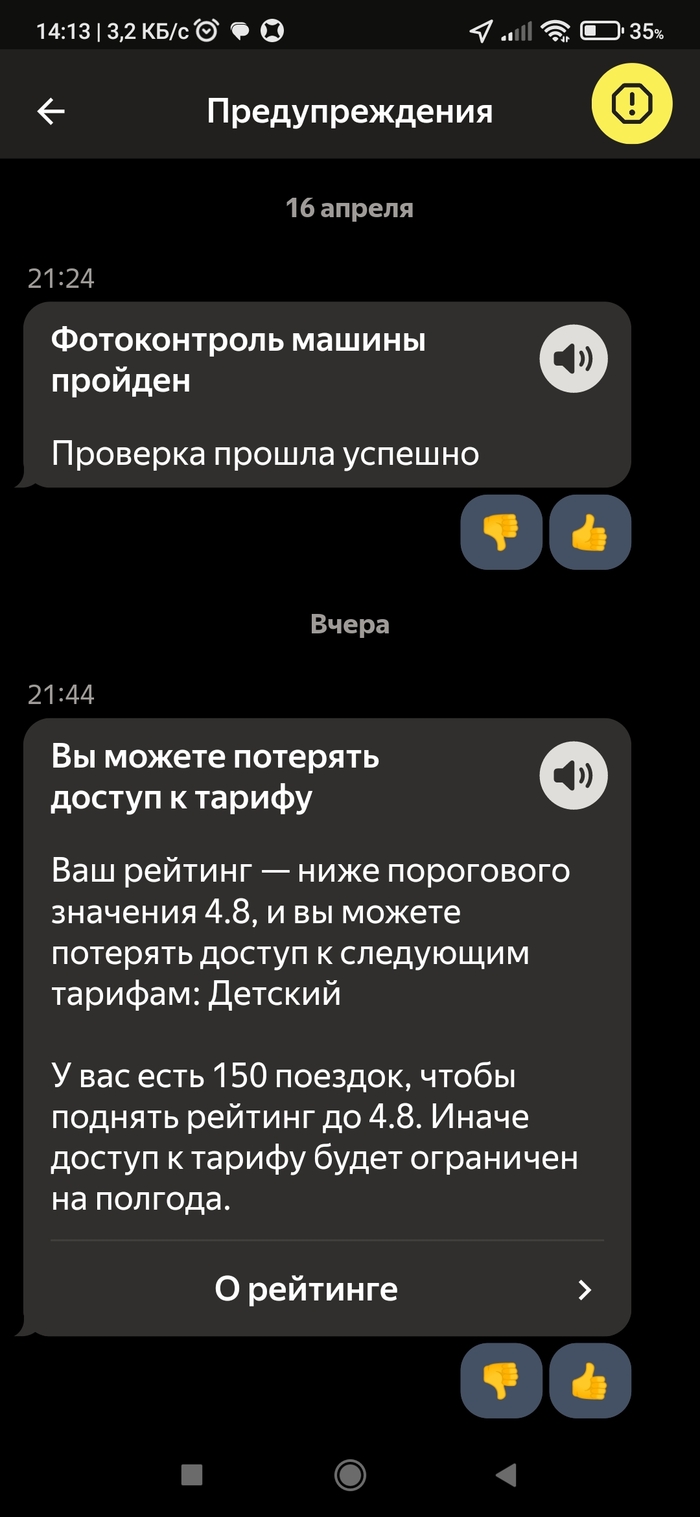Like the Фотоконтроль машины пройден message

pos(589,532)
